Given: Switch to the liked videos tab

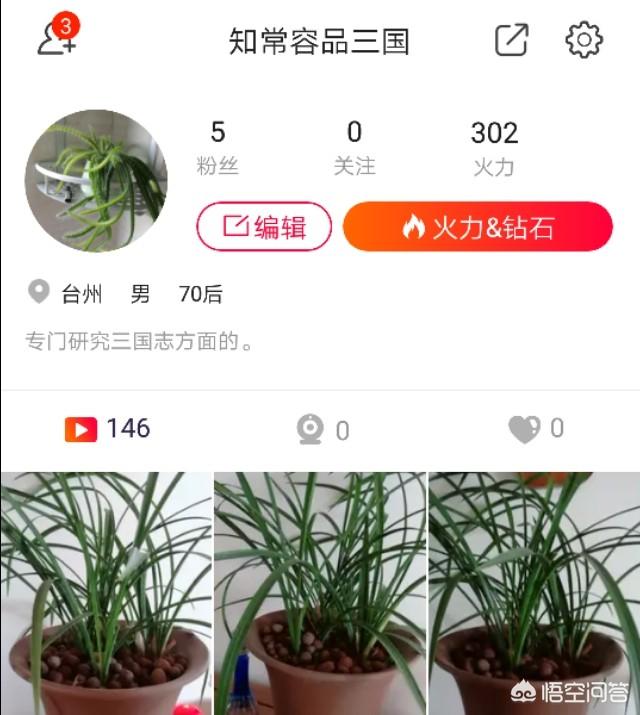Looking at the screenshot, I should (536, 429).
